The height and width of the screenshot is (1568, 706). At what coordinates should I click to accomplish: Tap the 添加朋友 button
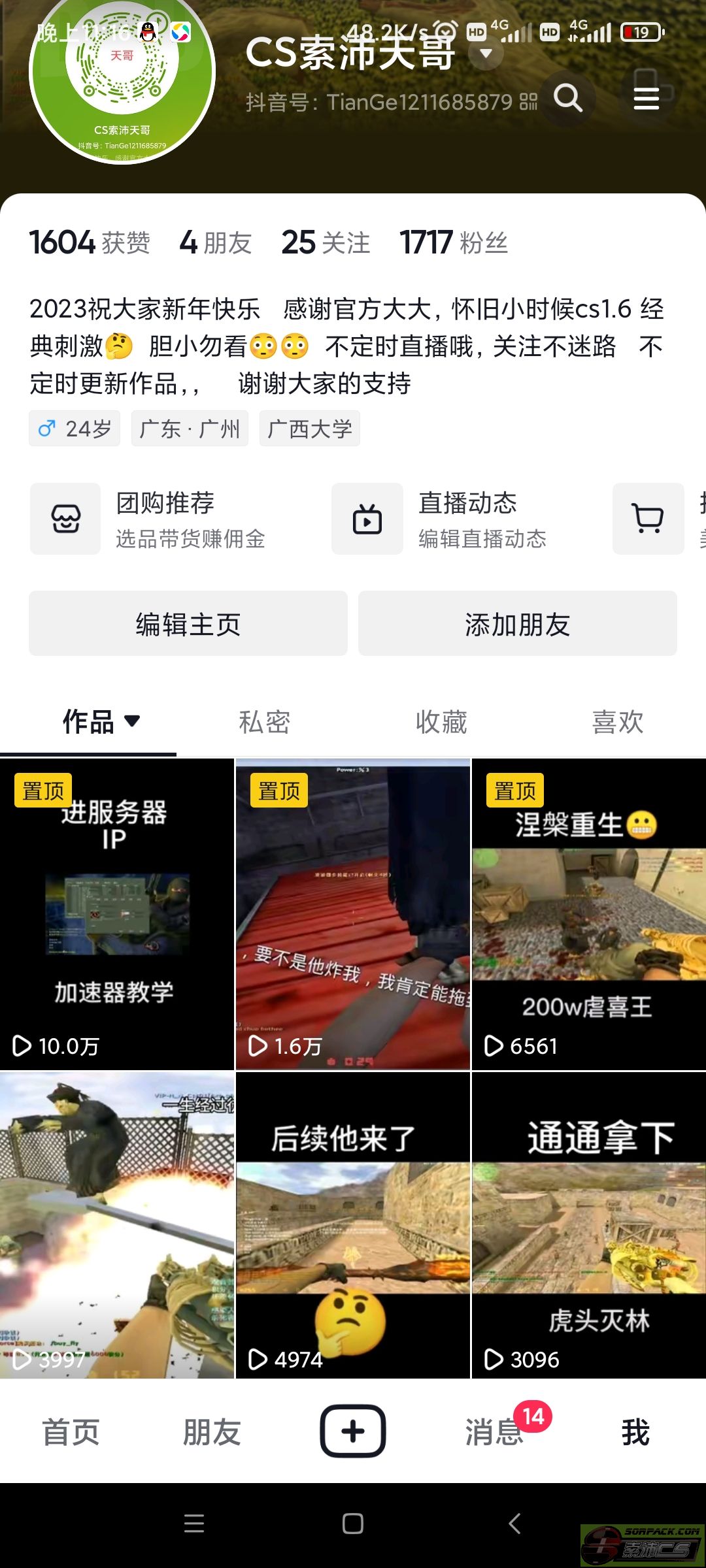(517, 624)
